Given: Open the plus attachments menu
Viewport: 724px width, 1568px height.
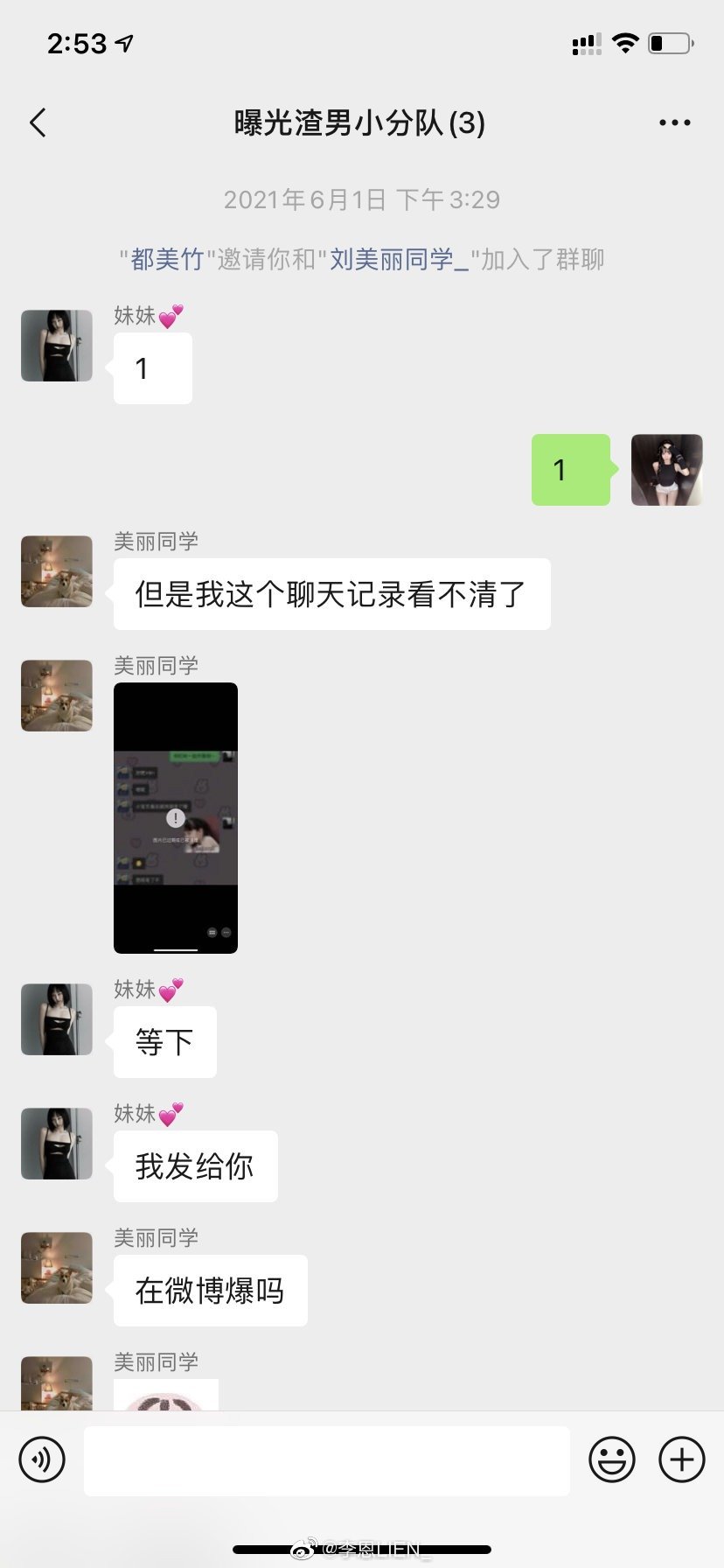Looking at the screenshot, I should 682,1459.
